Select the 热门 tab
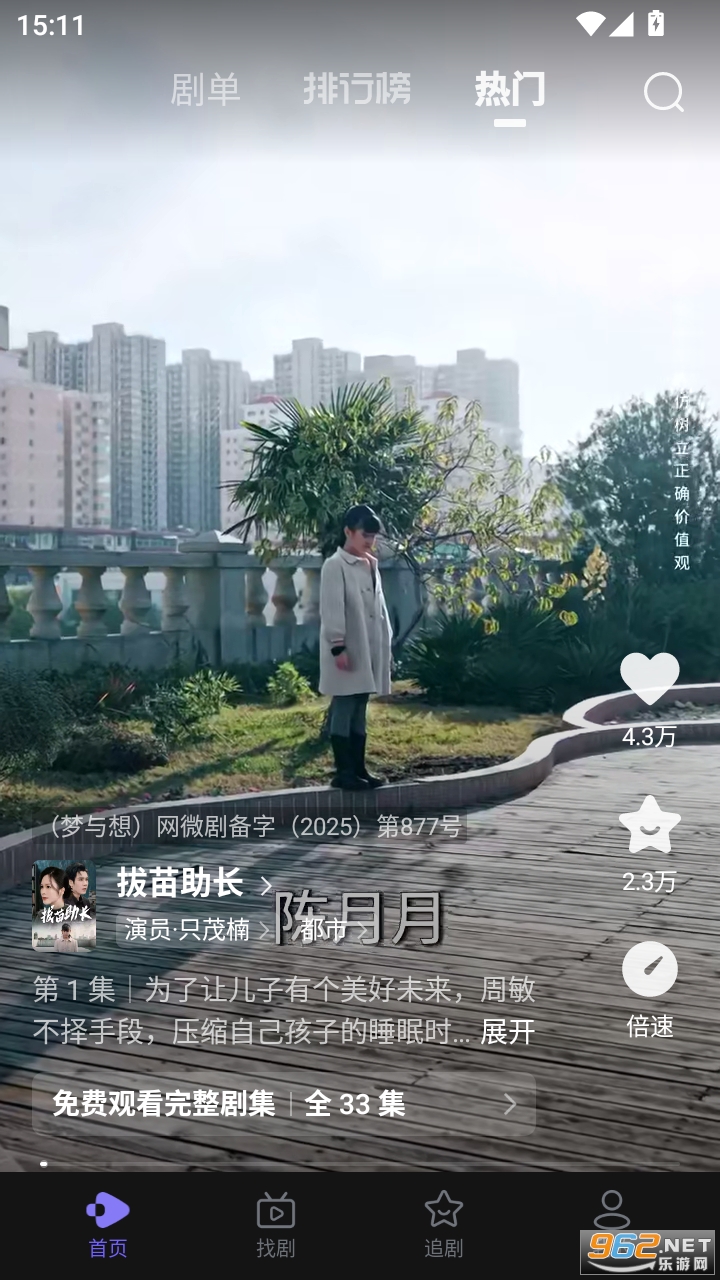Screen dimensions: 720x1280 point(509,90)
